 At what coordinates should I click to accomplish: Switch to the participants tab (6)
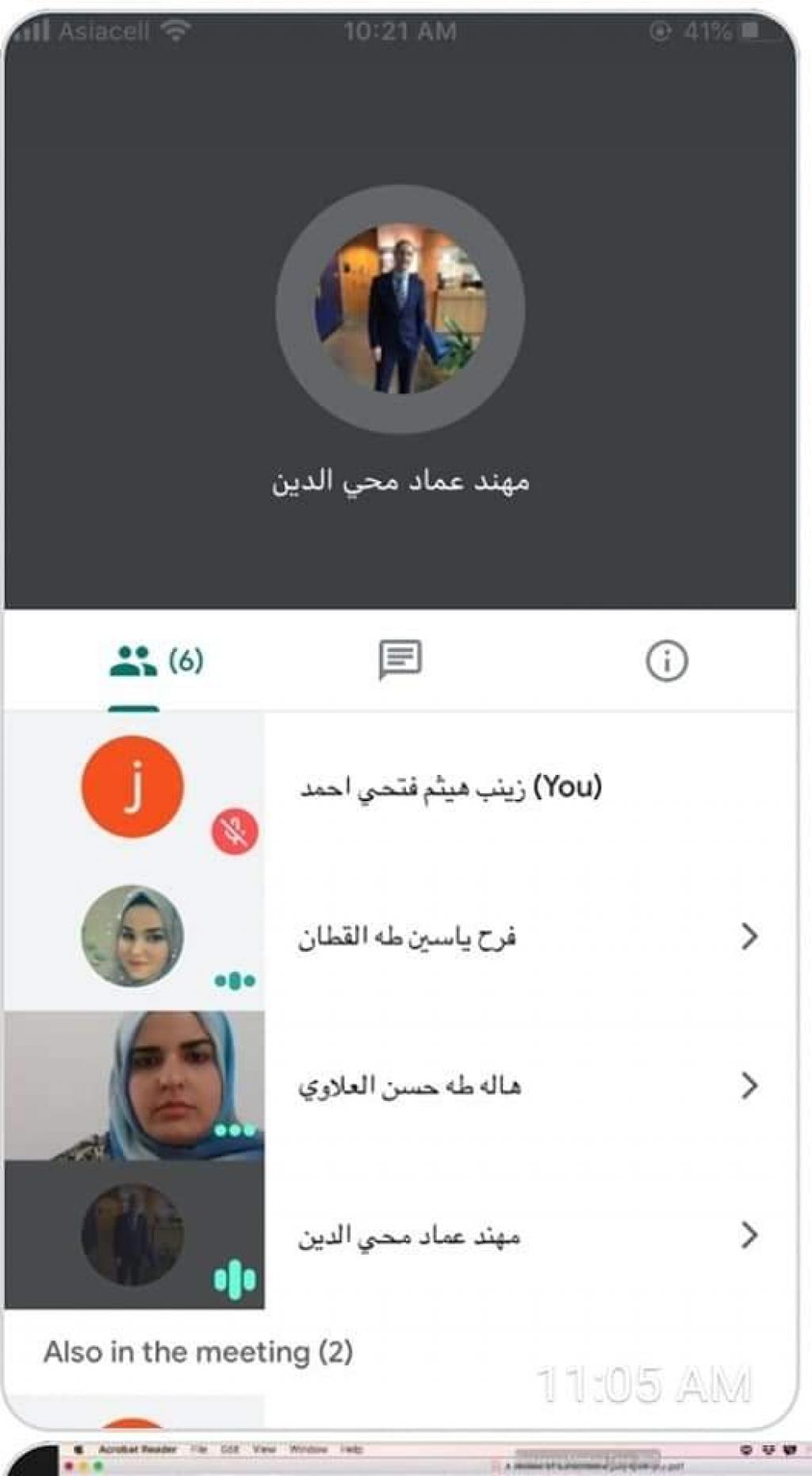point(155,661)
